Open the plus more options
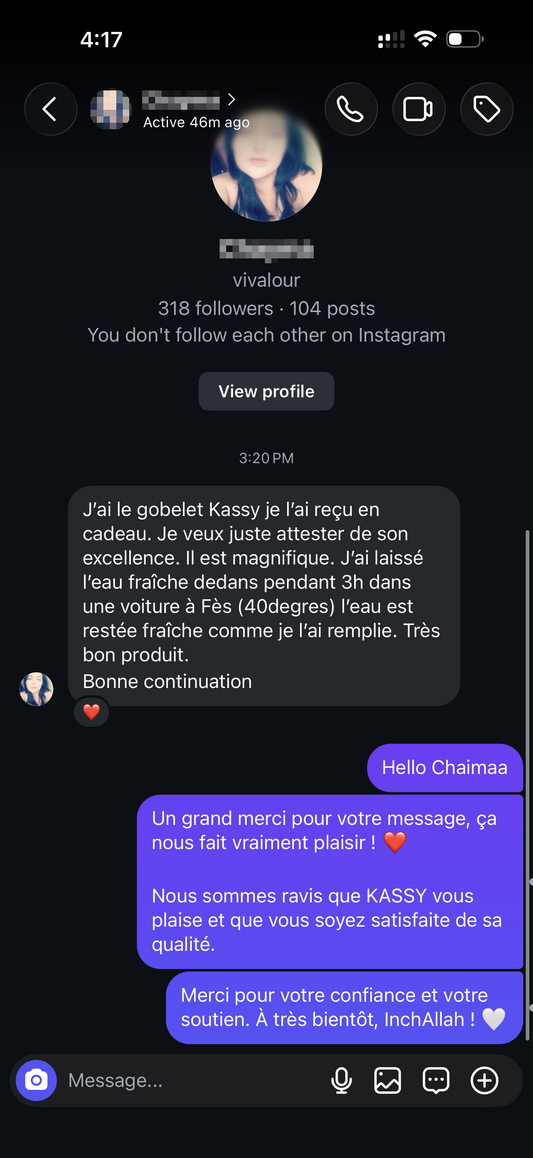The height and width of the screenshot is (1158, 533). (x=484, y=1081)
